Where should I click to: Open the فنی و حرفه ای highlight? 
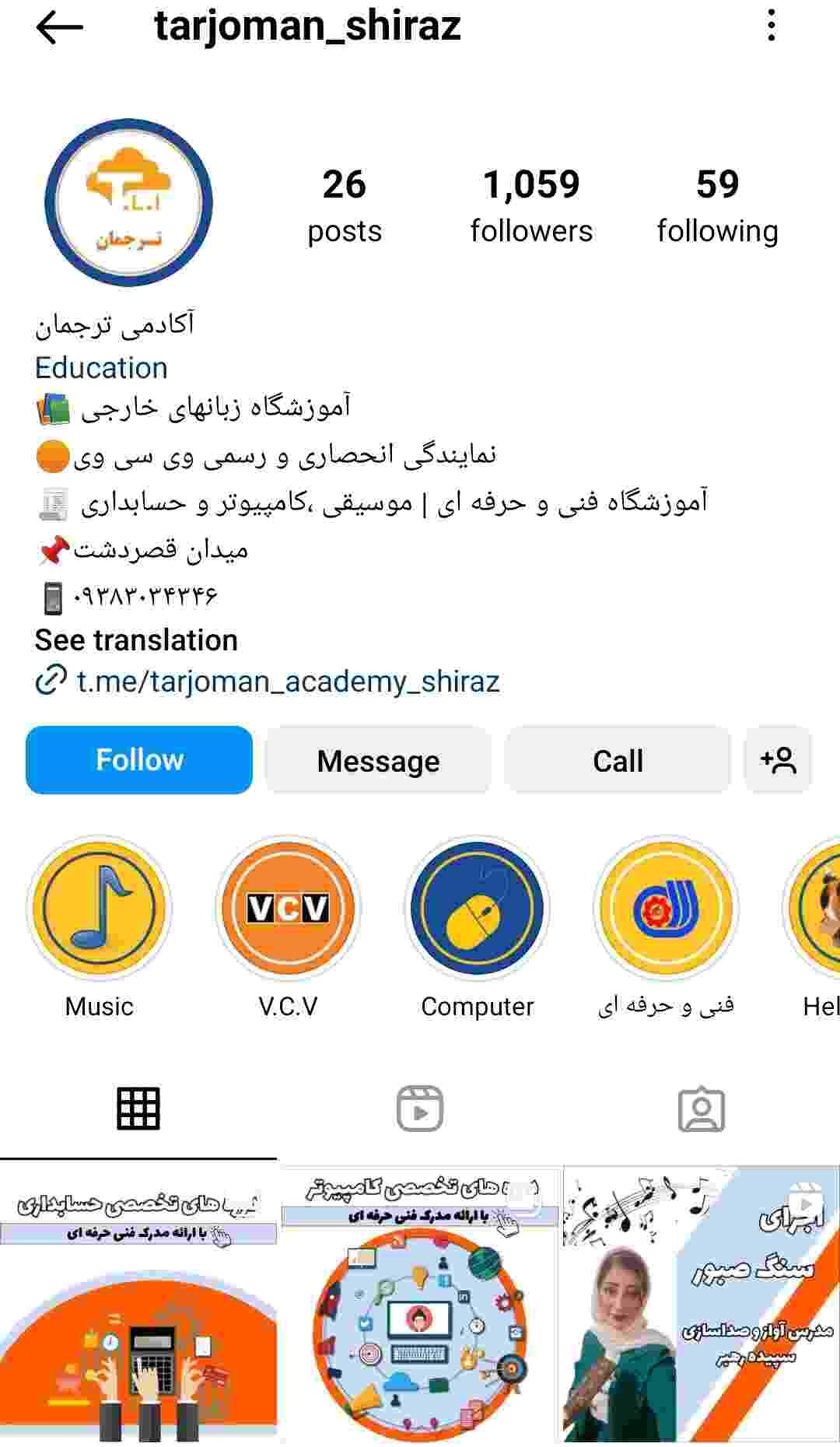tap(666, 927)
